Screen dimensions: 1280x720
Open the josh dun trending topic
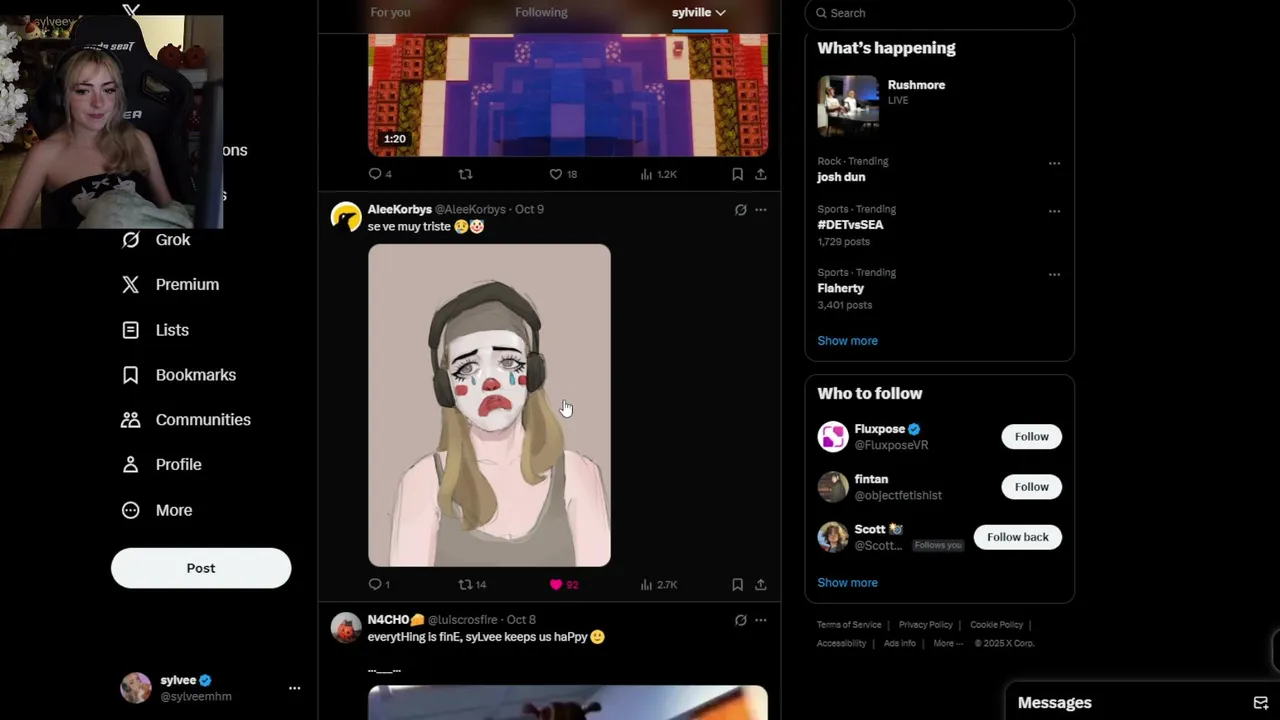click(841, 177)
